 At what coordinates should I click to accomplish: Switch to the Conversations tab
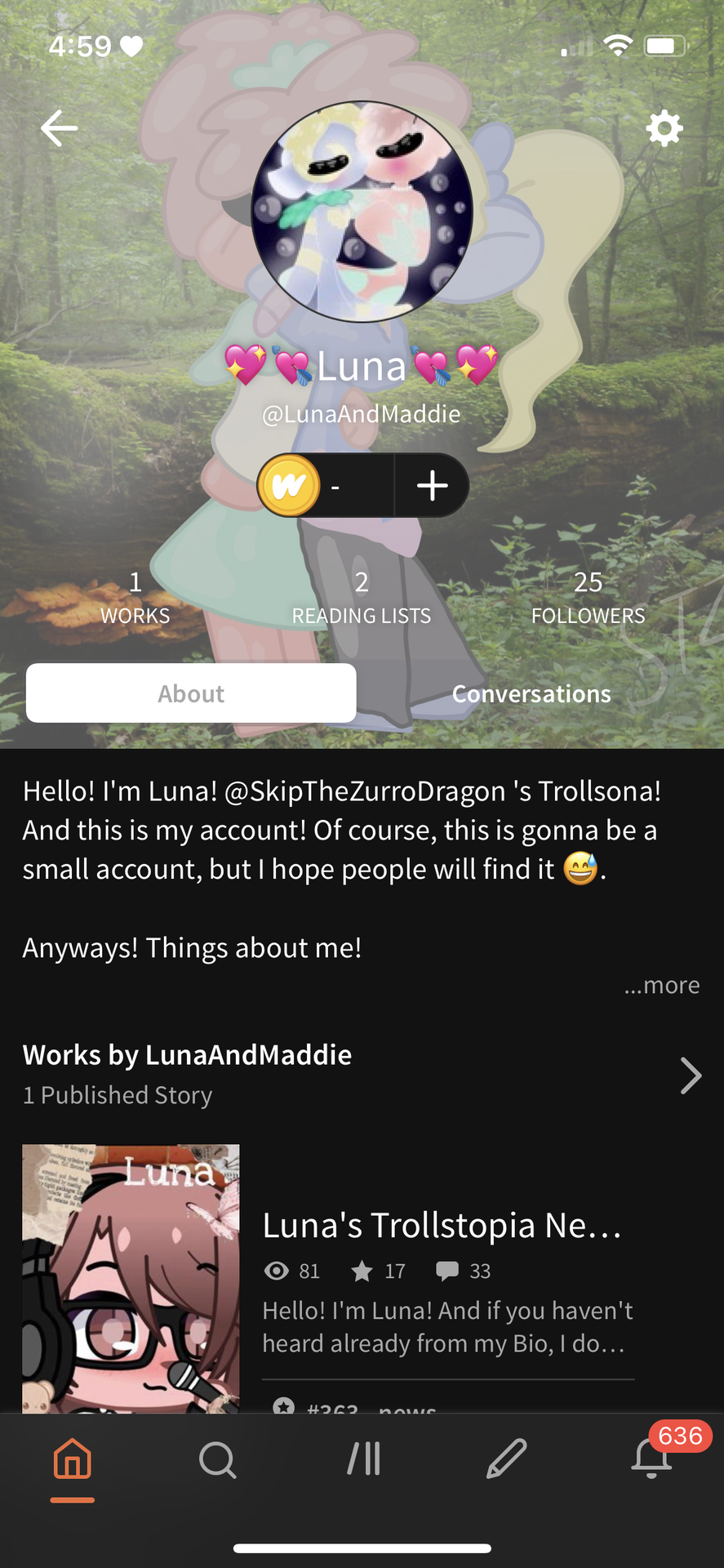pos(531,693)
